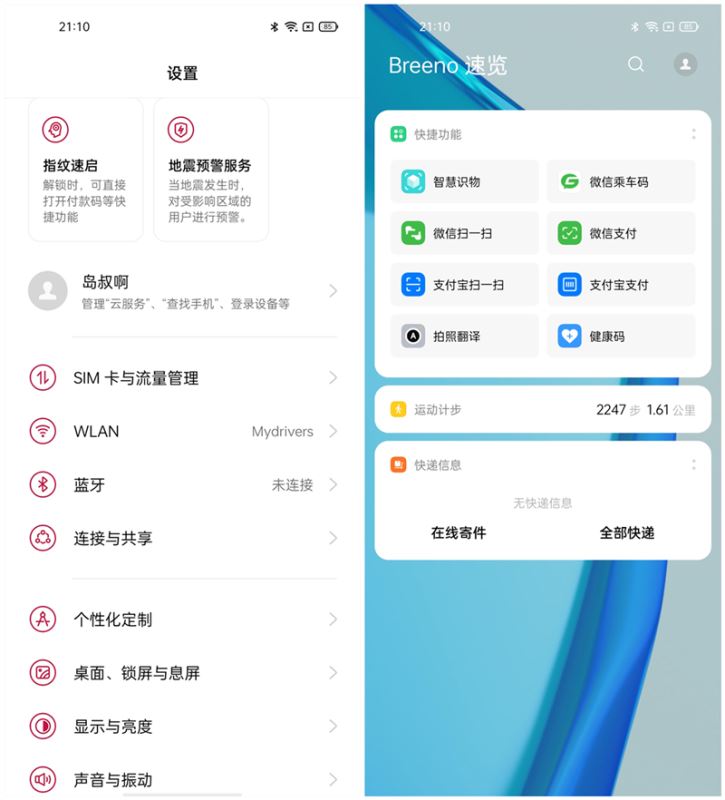The image size is (725, 800).
Task: Launch the 微信扫一扫 shortcut
Action: (464, 233)
